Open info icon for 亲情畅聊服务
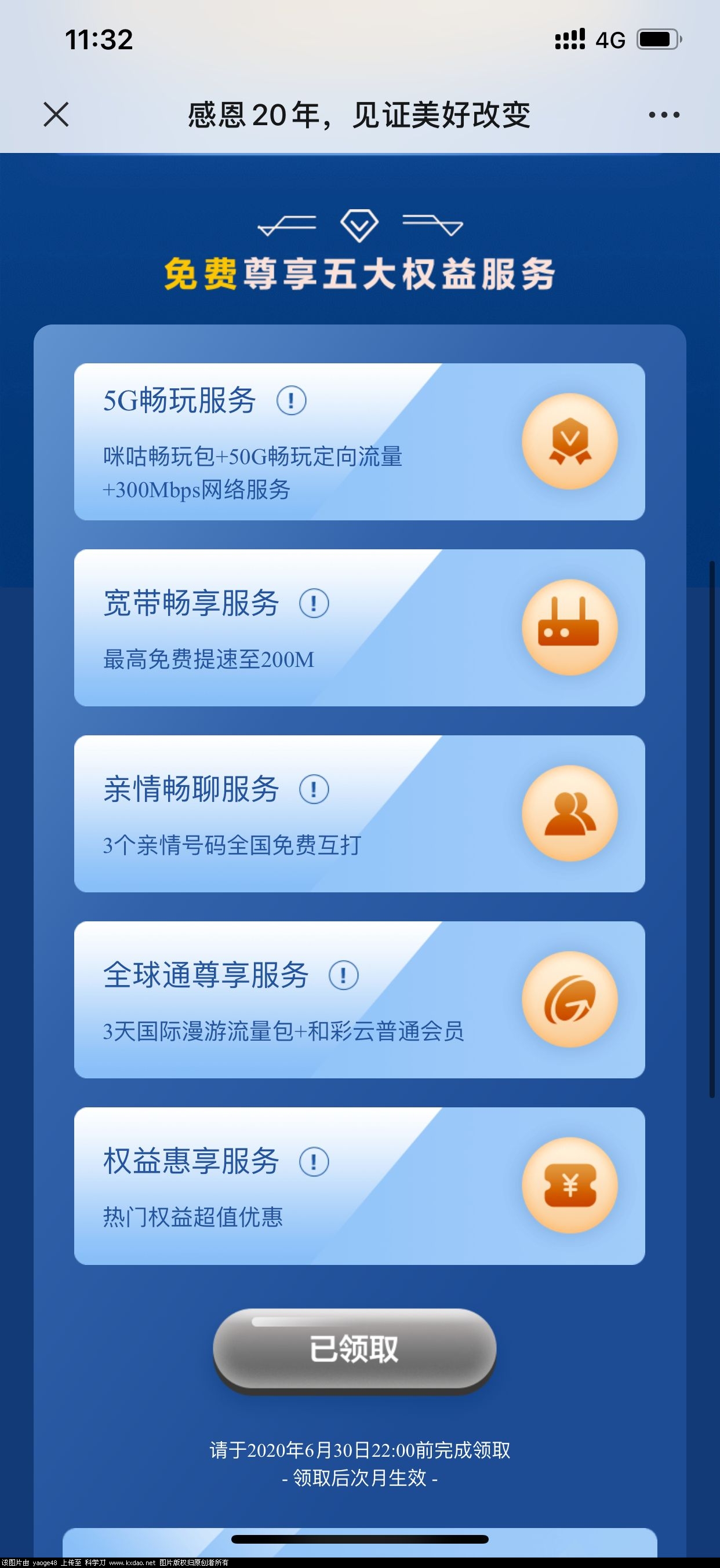 tap(314, 789)
